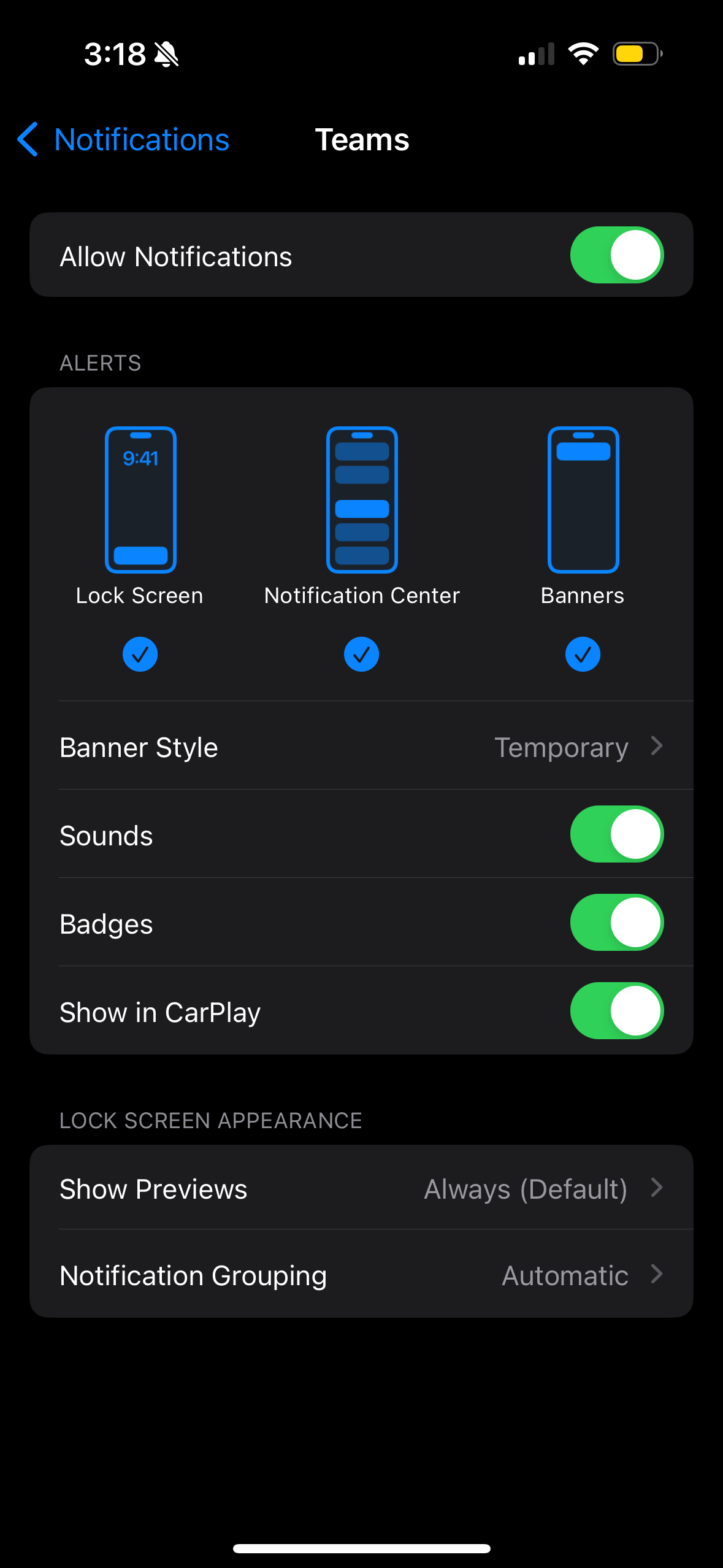
Task: Turn off Allow Notifications
Action: [x=616, y=255]
